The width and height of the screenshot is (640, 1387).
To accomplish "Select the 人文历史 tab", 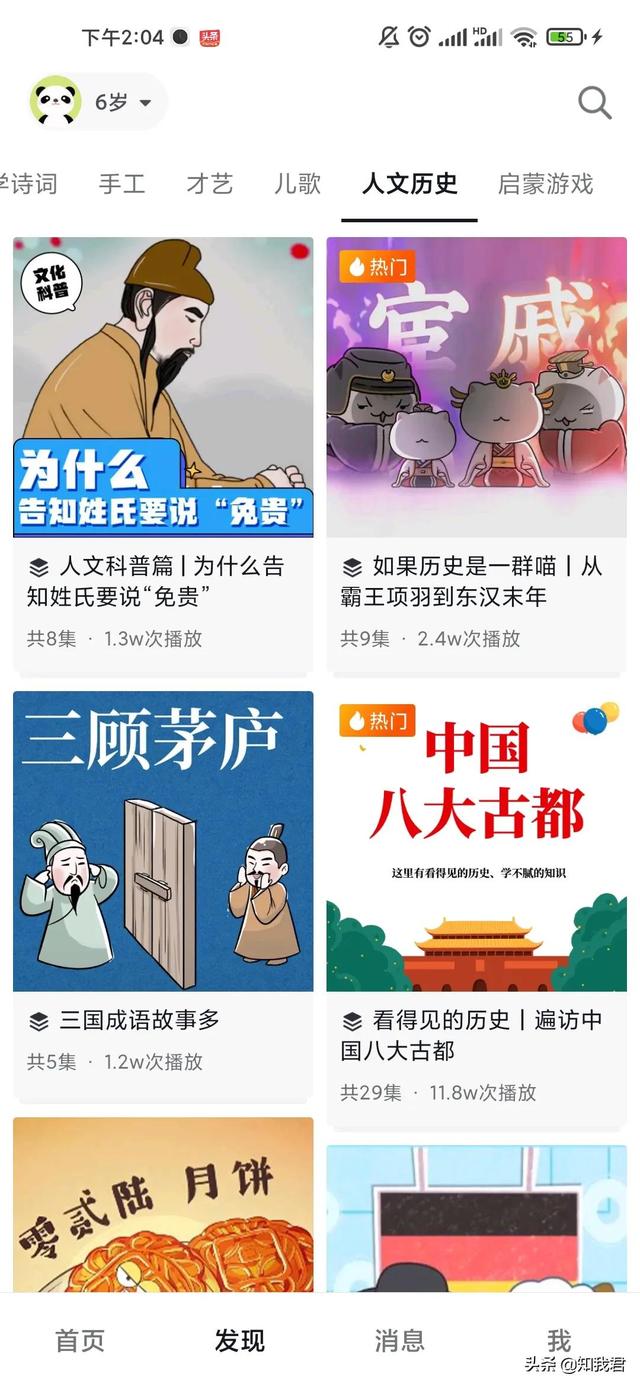I will point(409,184).
